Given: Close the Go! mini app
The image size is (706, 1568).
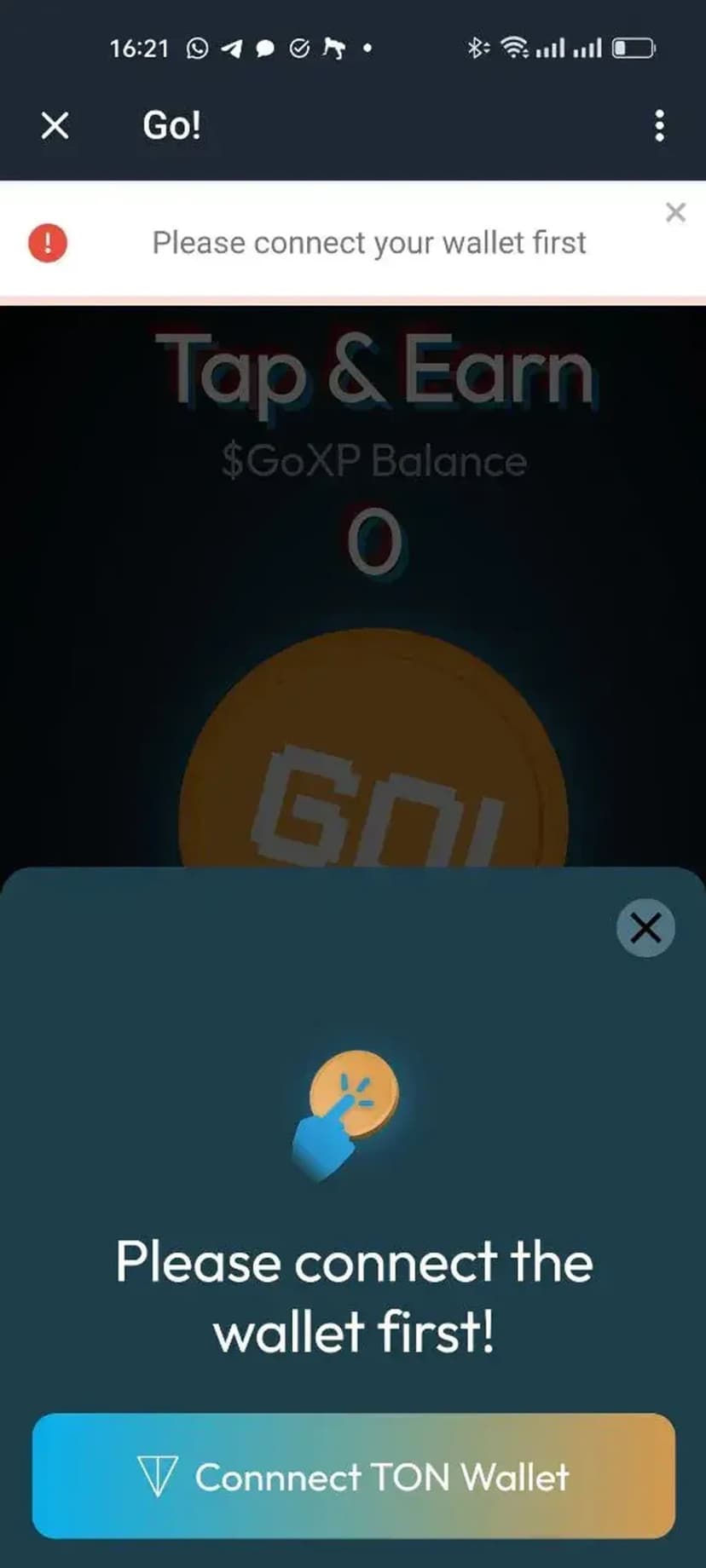Looking at the screenshot, I should coord(55,126).
